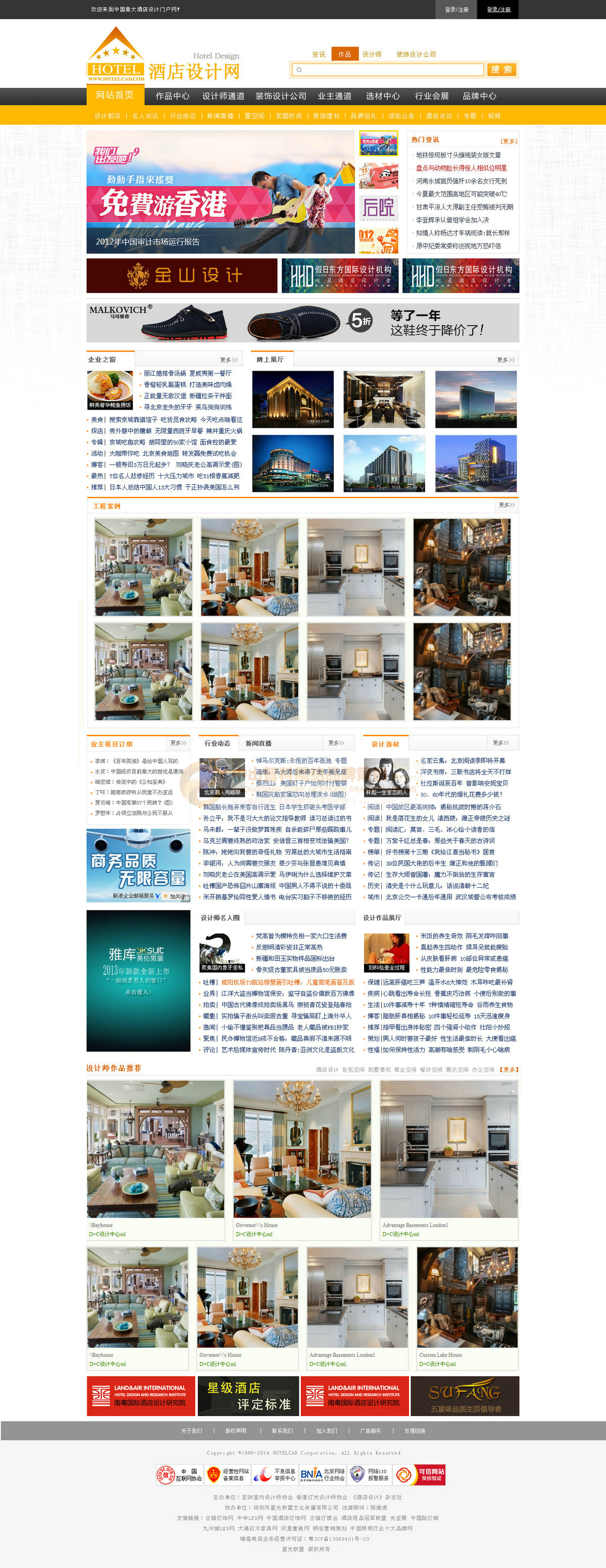
Task: Open 名人访谈 in the orange sub-menu
Action: click(145, 116)
